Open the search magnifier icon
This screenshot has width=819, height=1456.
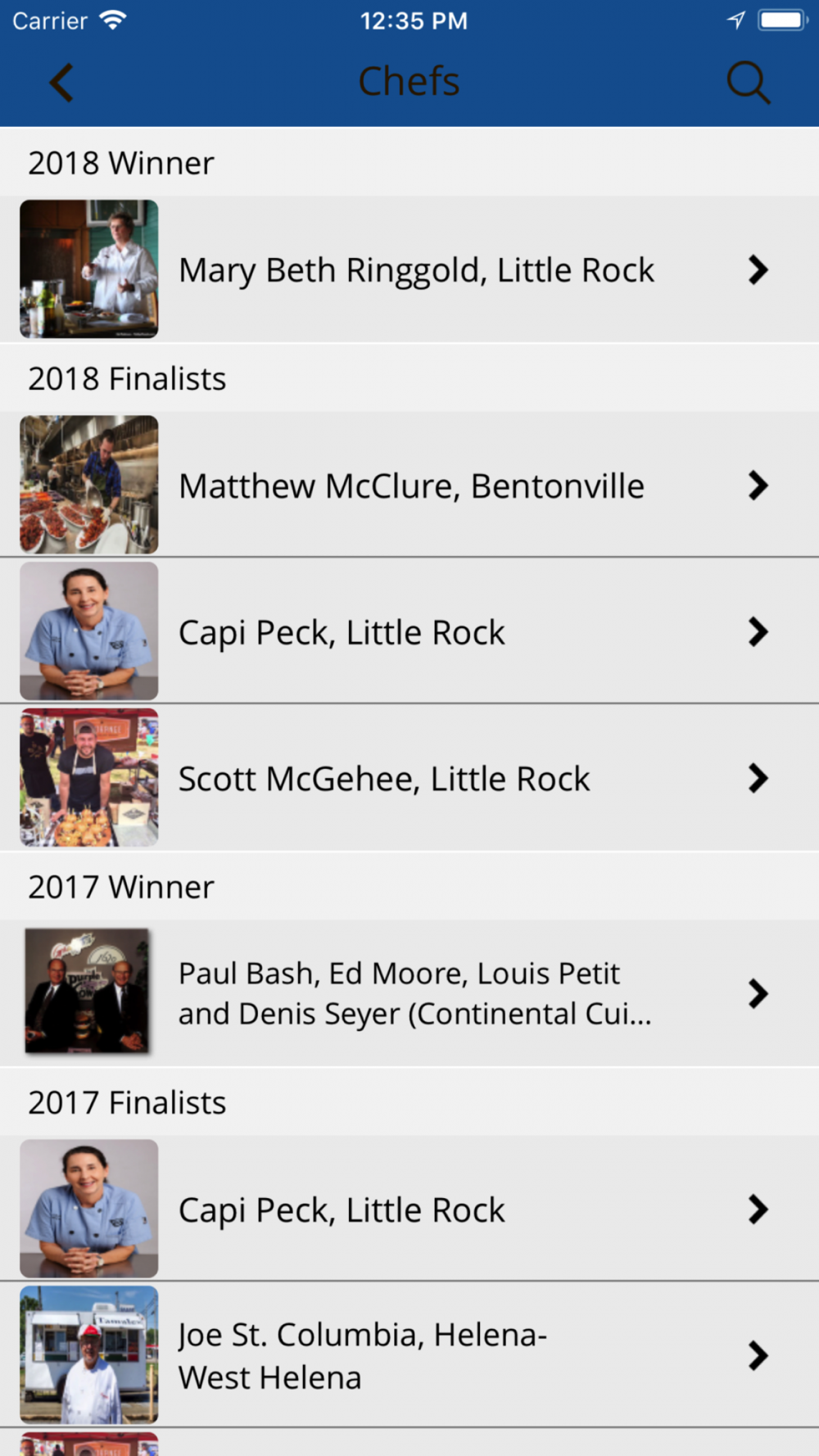[x=749, y=83]
